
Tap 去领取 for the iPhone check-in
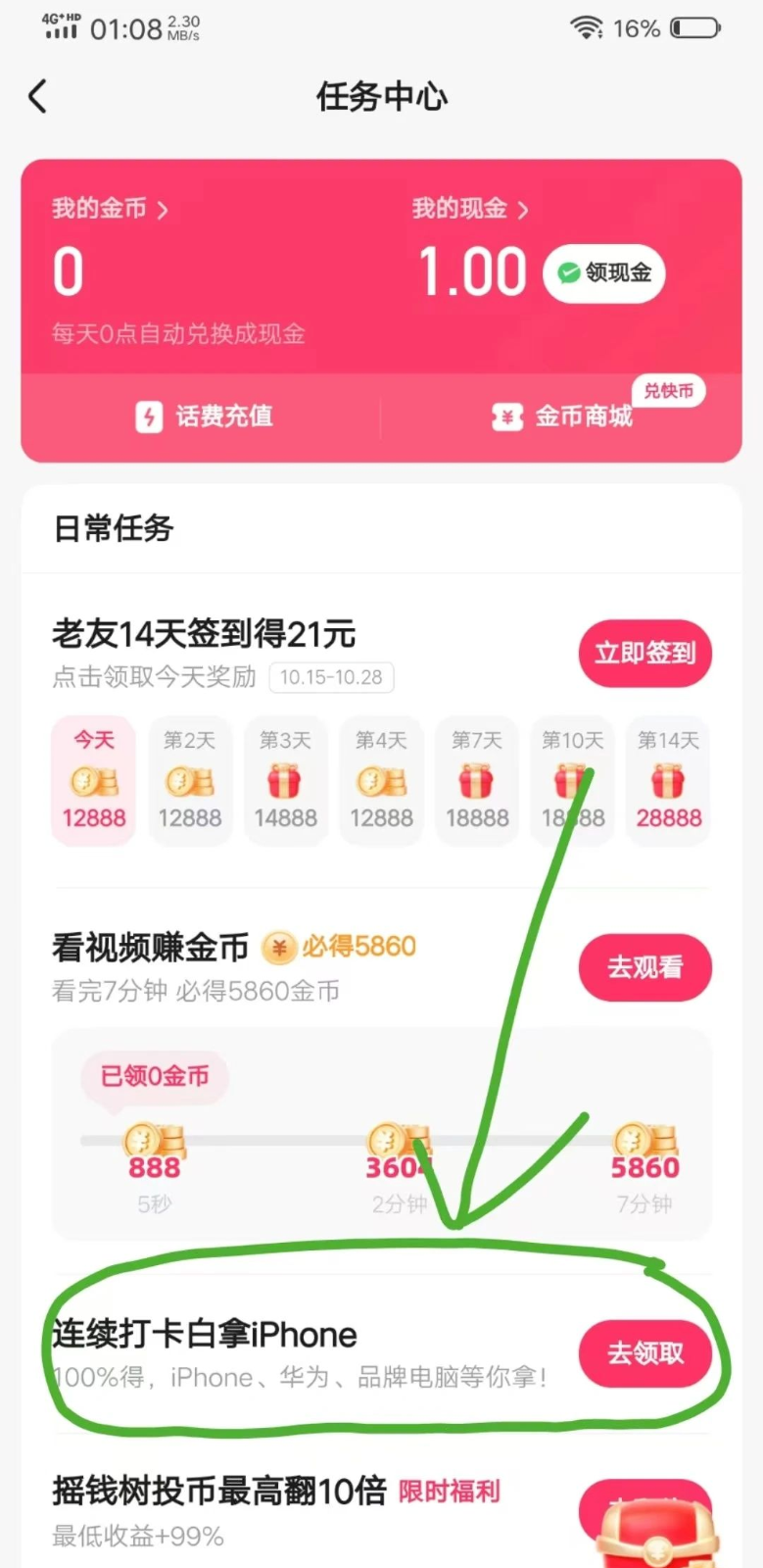click(644, 1353)
